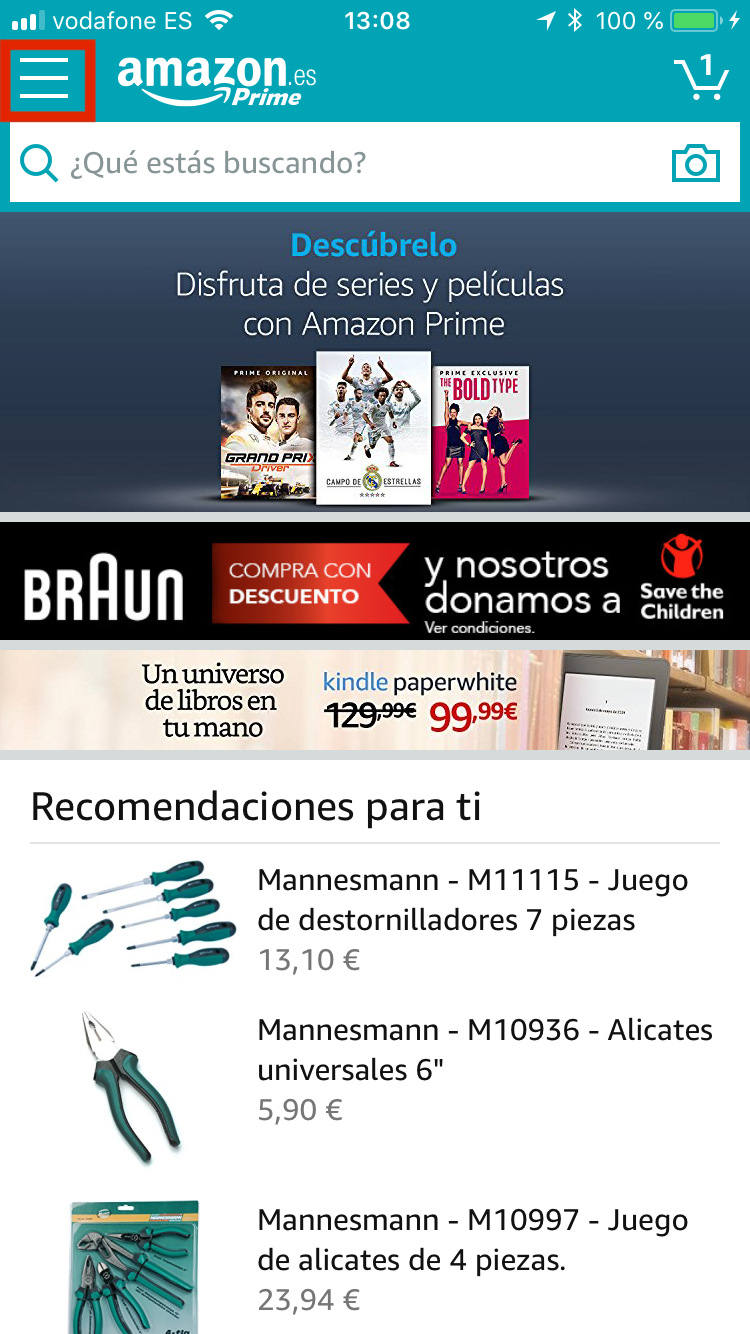View the Kindle Paperwhite 99,99€ offer
Image resolution: width=750 pixels, height=1334 pixels.
coord(375,699)
